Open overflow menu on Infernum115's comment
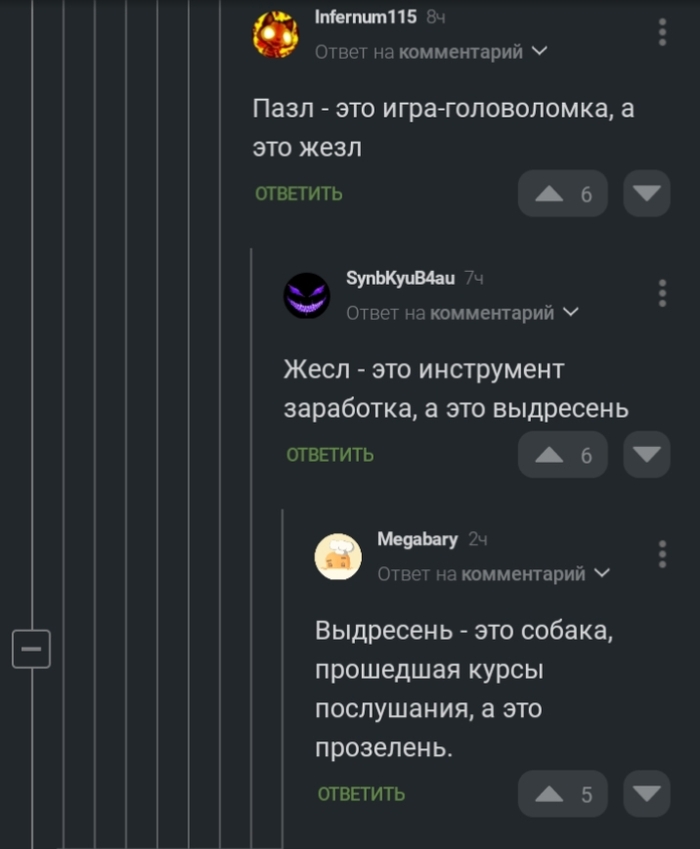700x849 pixels. point(662,32)
